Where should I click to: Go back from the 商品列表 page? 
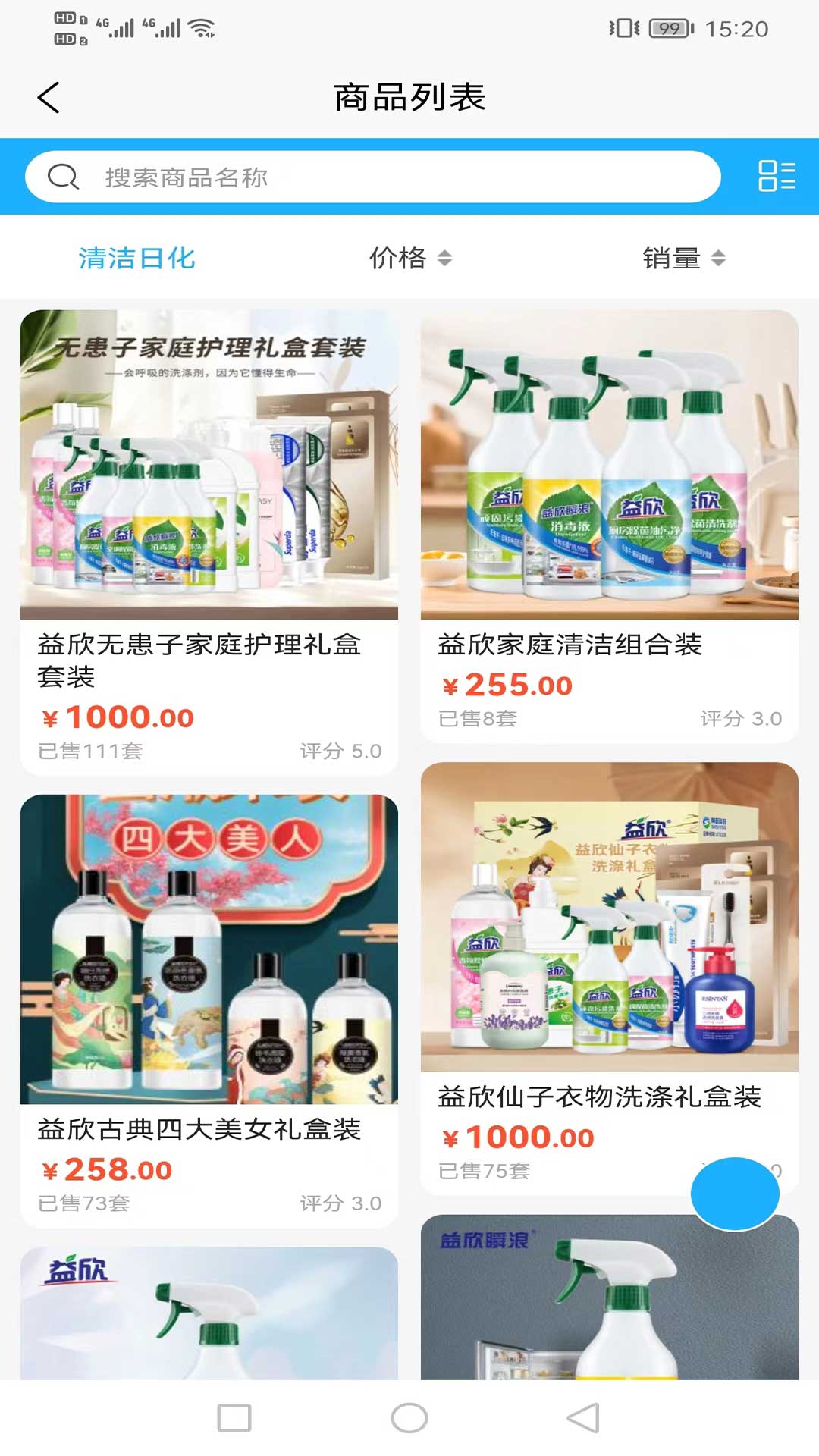pos(49,98)
